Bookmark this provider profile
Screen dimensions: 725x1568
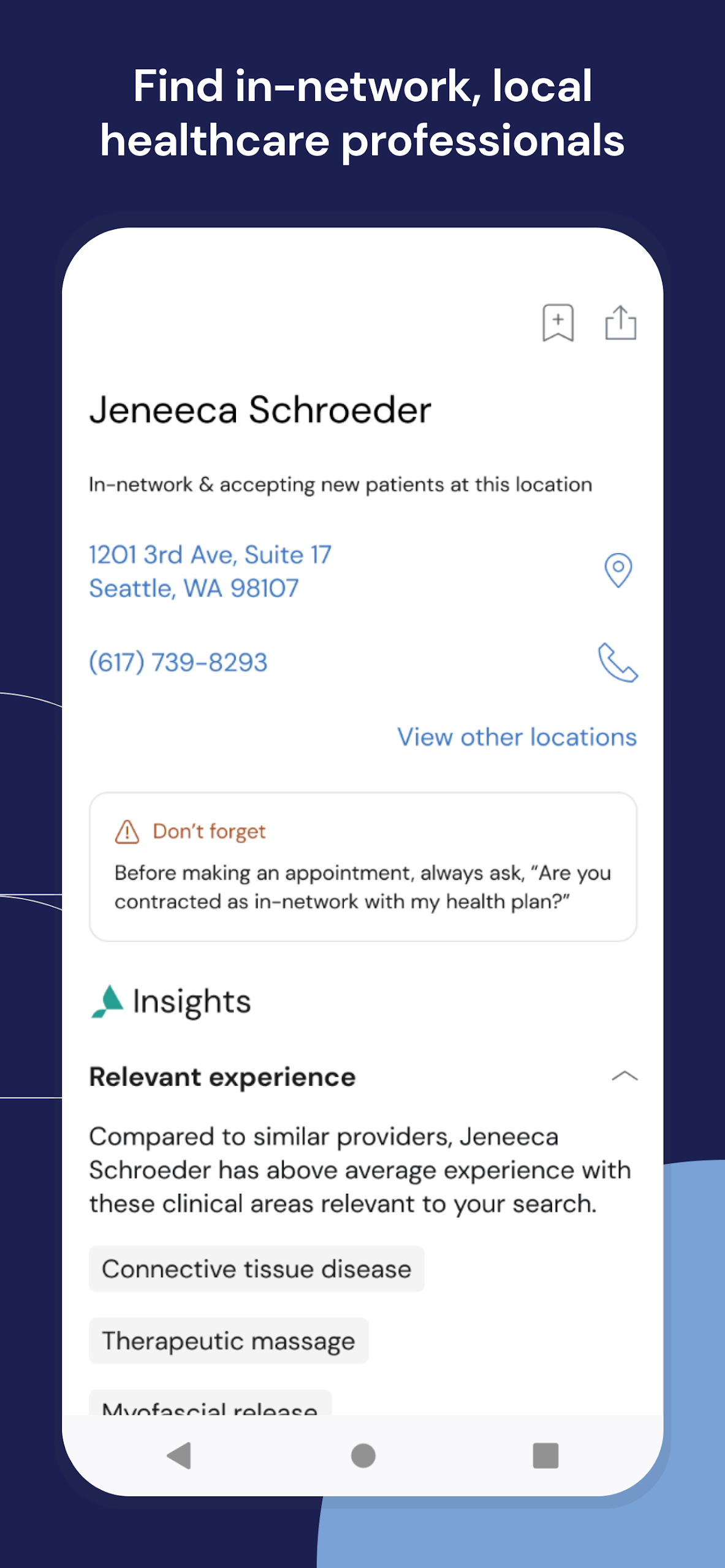[x=557, y=324]
